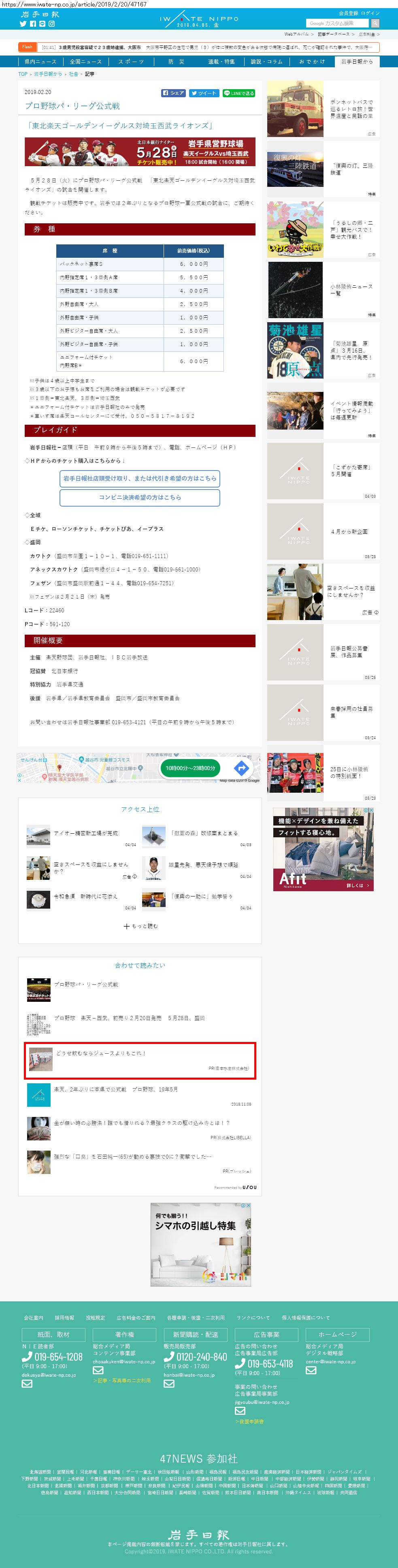The width and height of the screenshot is (398, 1568).
Task: Open アイオー精密新工場が完成 article
Action: click(x=86, y=833)
